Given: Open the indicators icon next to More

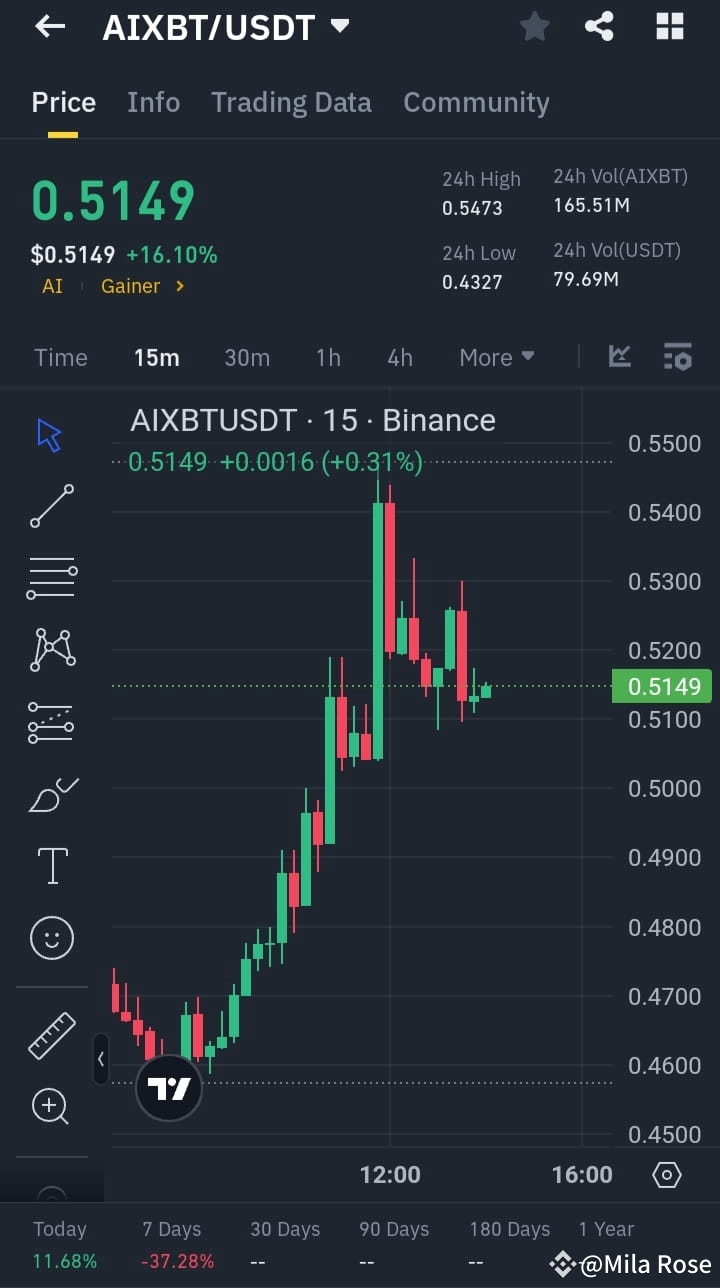Looking at the screenshot, I should tap(619, 356).
